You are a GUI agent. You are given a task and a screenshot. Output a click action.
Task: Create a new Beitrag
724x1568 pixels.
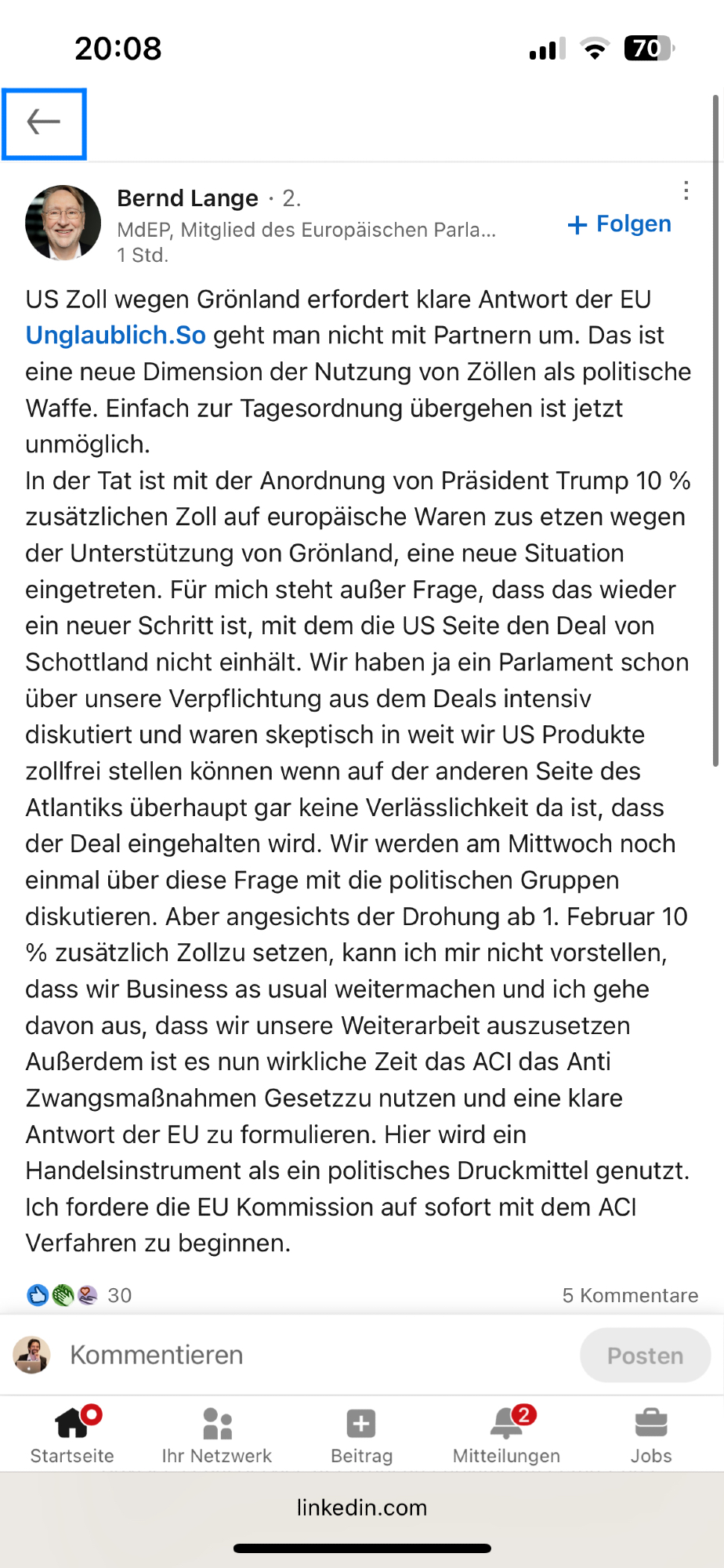[361, 1435]
